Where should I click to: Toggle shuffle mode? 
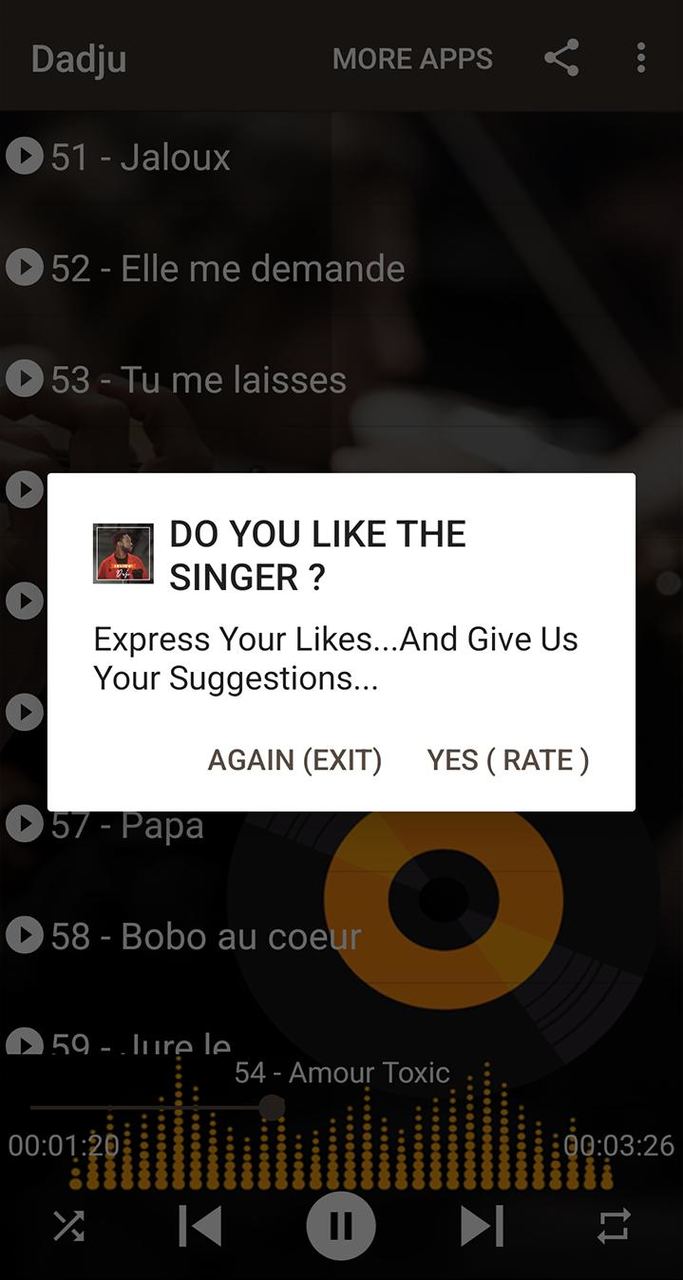(x=68, y=1226)
